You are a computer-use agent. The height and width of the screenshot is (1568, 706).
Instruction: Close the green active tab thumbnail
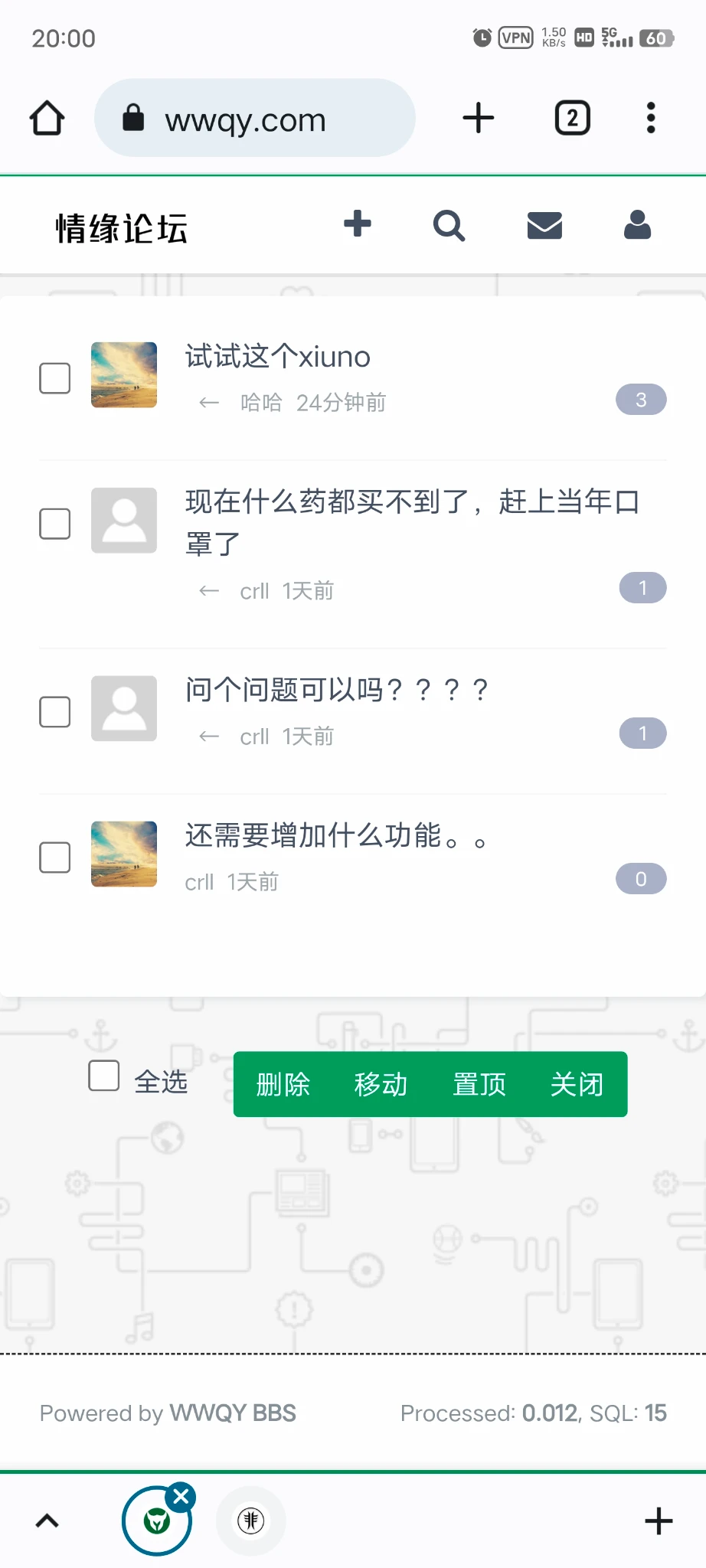coord(181,1496)
